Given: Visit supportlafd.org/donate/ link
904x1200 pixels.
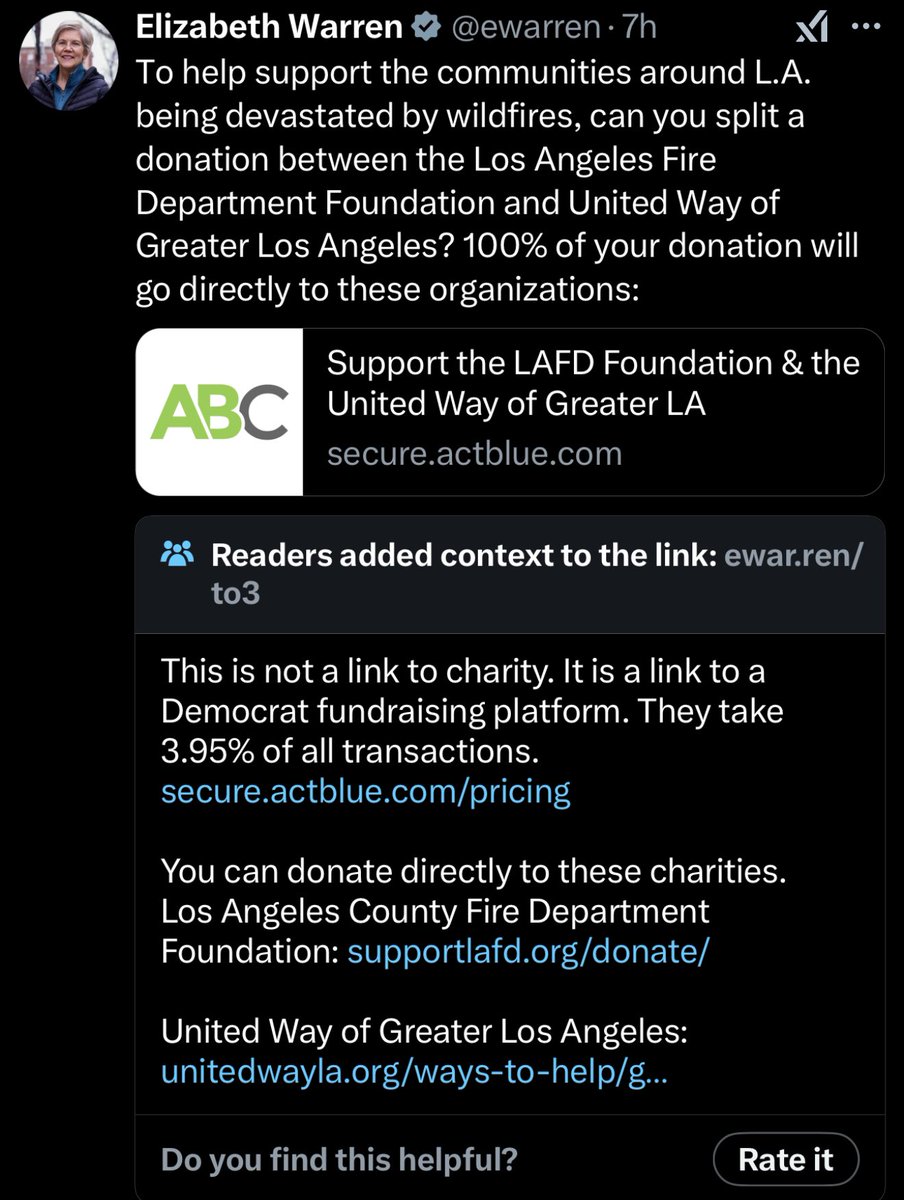Looking at the screenshot, I should 527,951.
